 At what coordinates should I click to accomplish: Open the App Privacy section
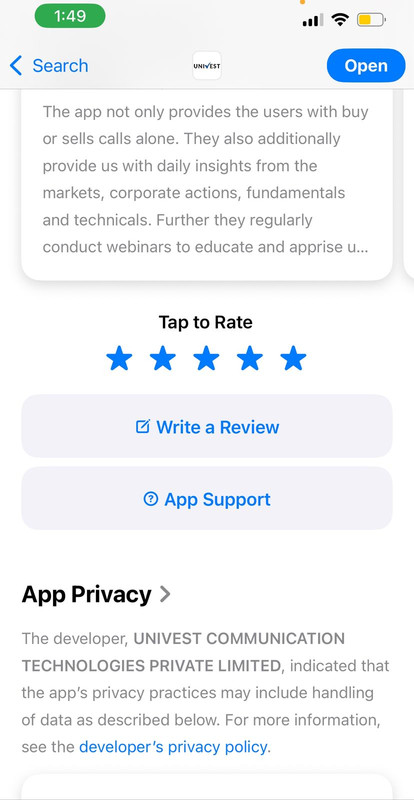96,594
